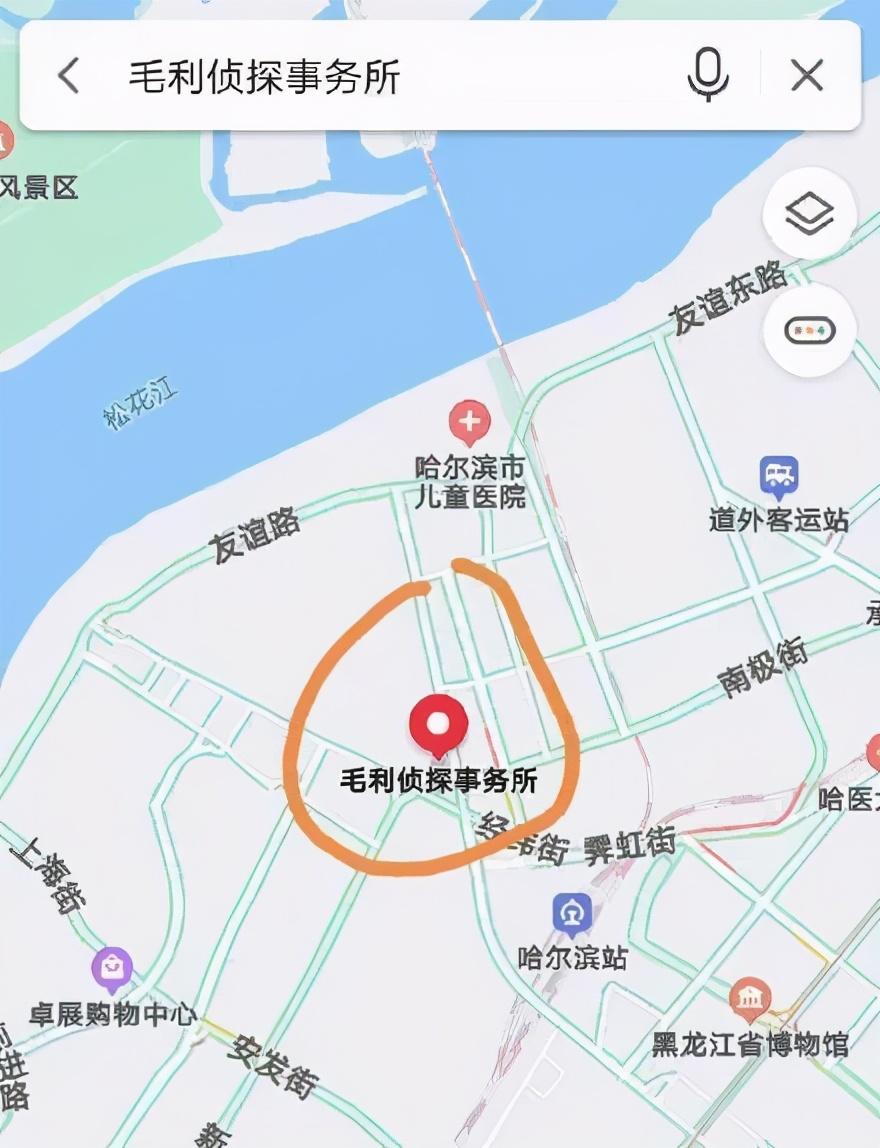Open the map layers selector
Viewport: 880px width, 1148px height.
(809, 214)
